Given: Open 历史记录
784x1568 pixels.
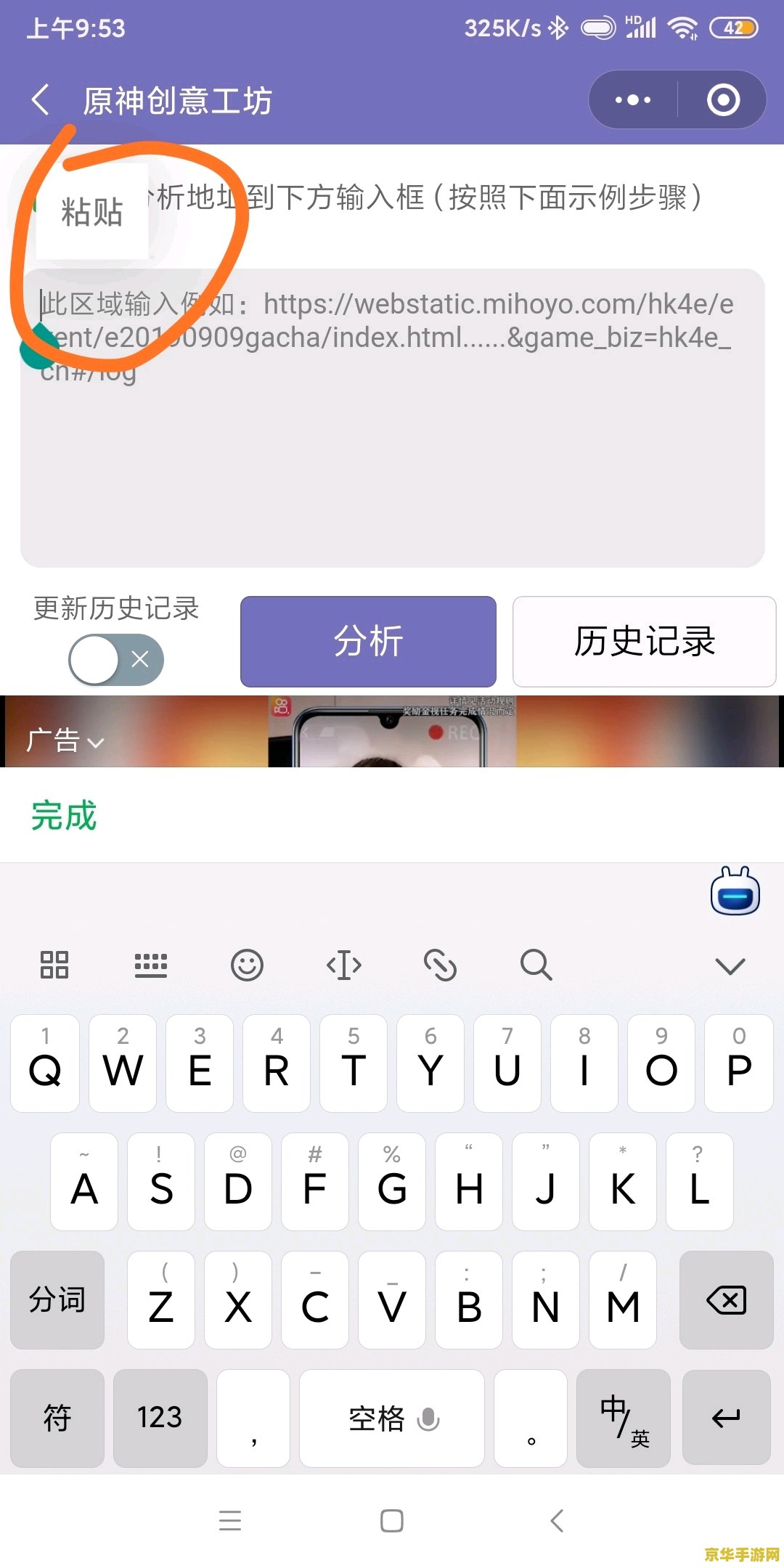Looking at the screenshot, I should (x=644, y=642).
